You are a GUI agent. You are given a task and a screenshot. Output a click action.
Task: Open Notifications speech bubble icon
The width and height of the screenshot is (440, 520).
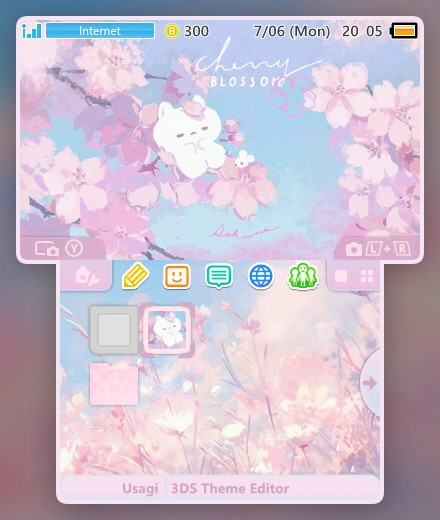click(x=219, y=276)
